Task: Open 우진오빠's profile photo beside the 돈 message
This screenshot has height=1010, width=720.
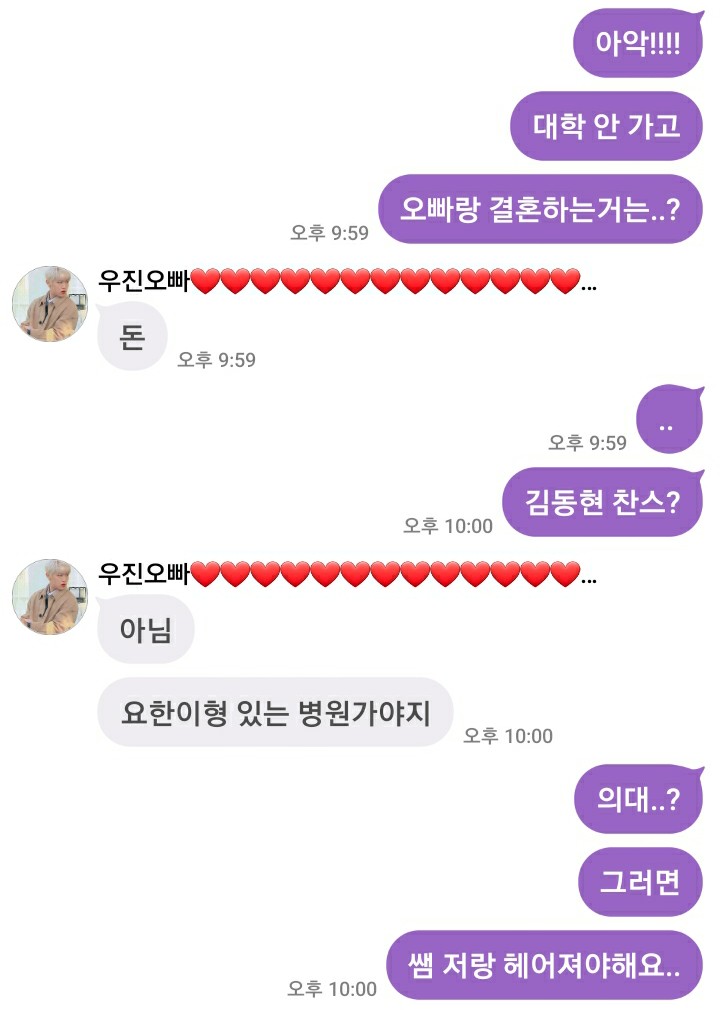Action: [49, 304]
